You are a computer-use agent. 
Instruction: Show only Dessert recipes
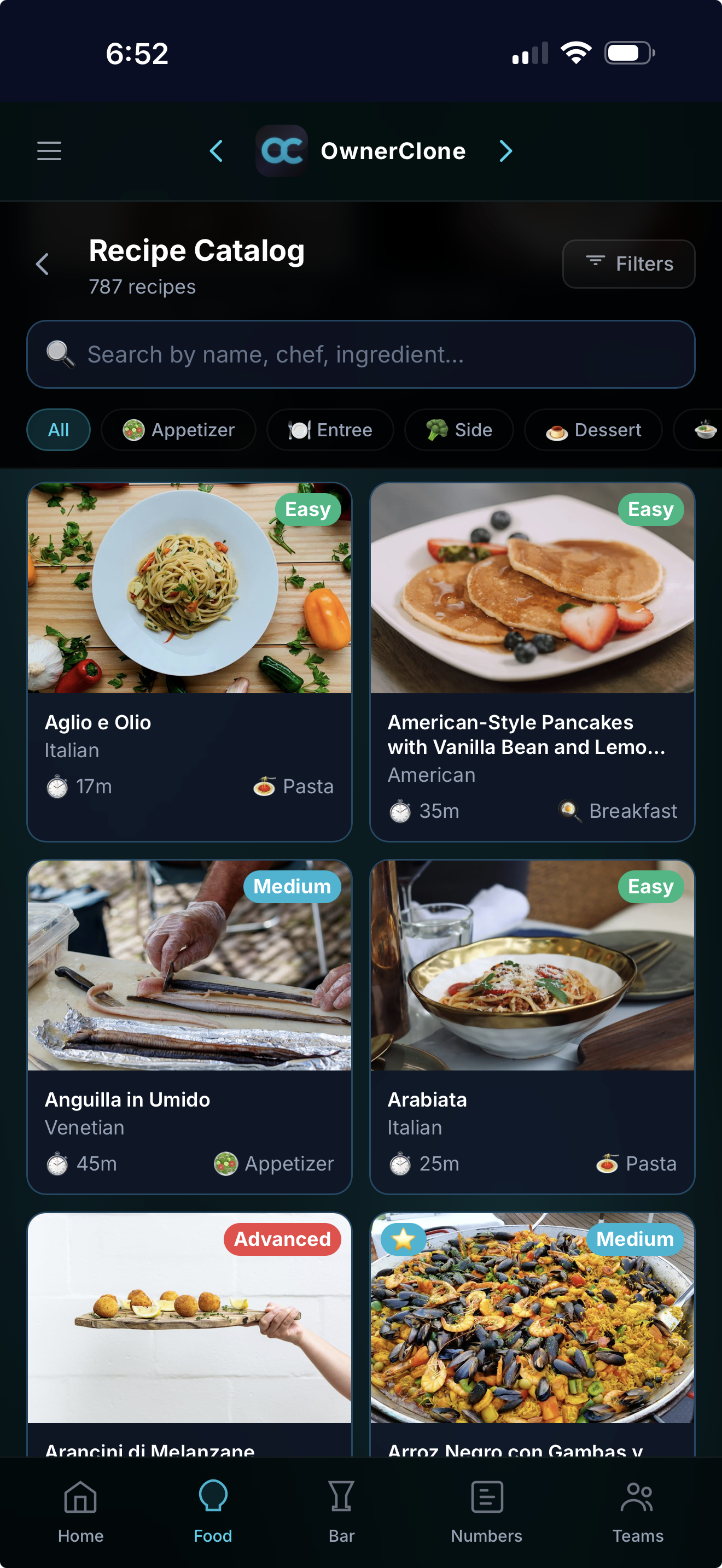pos(593,430)
